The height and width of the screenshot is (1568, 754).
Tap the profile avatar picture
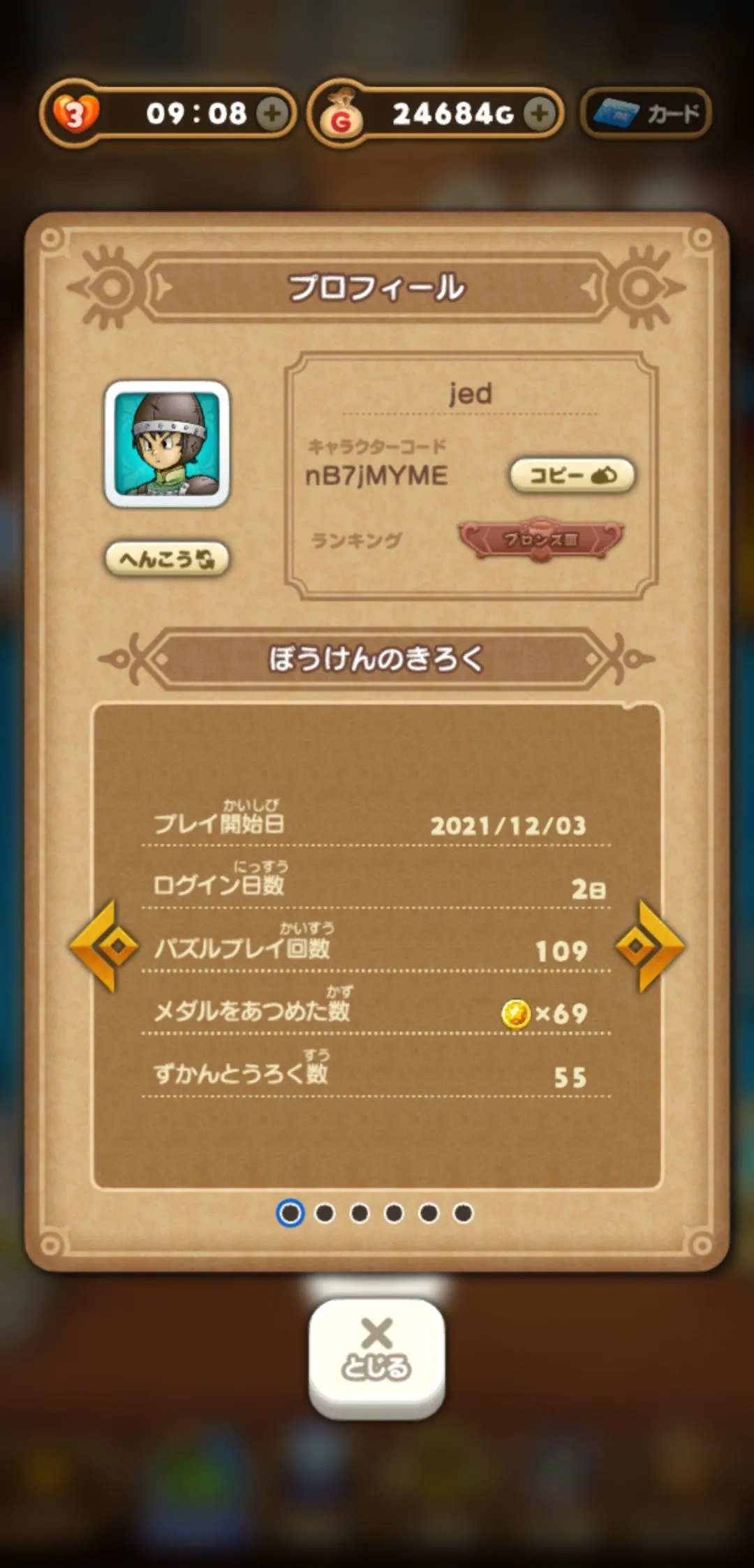click(x=167, y=444)
